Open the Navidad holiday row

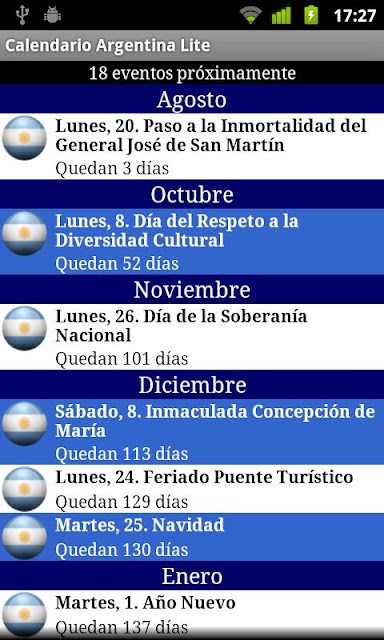point(192,537)
